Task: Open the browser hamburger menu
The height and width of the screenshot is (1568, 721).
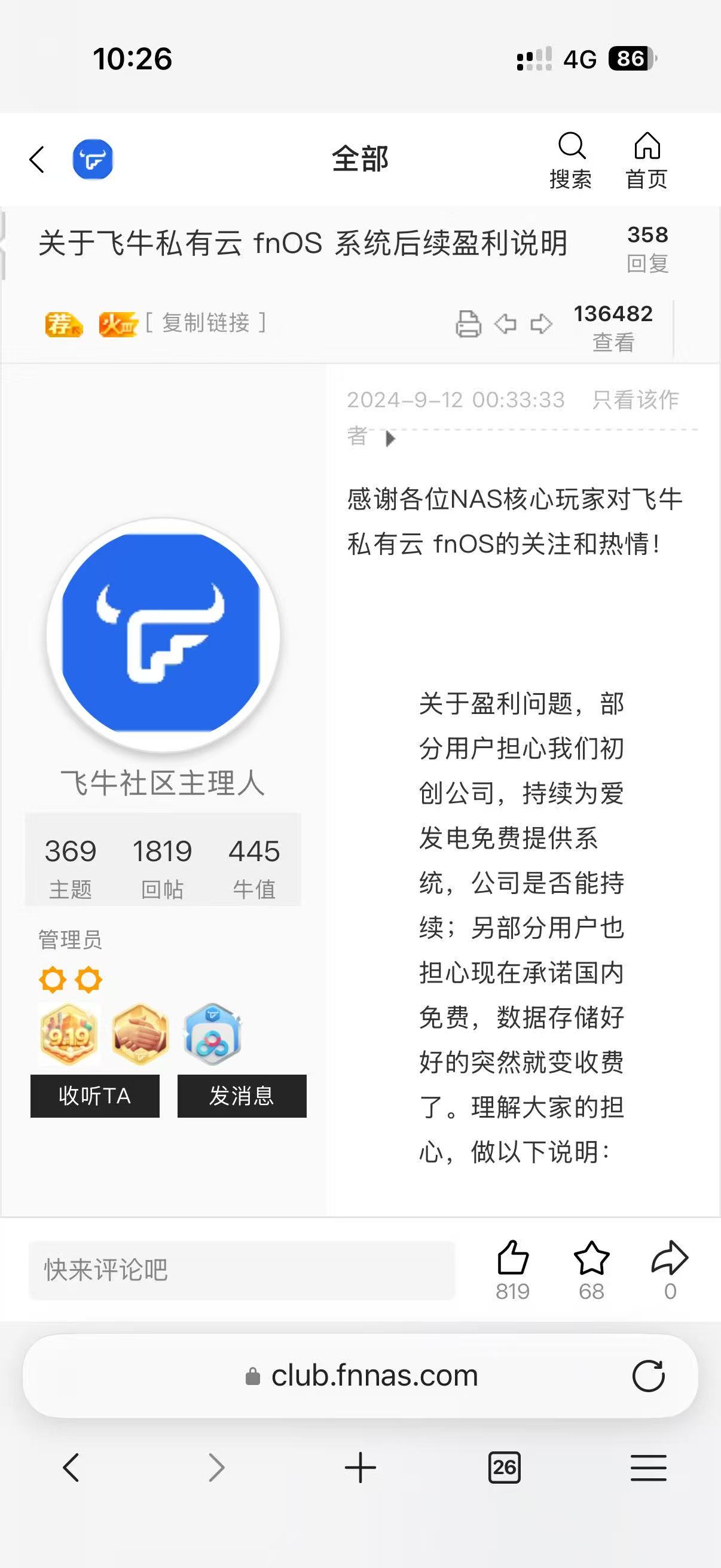Action: [648, 1467]
